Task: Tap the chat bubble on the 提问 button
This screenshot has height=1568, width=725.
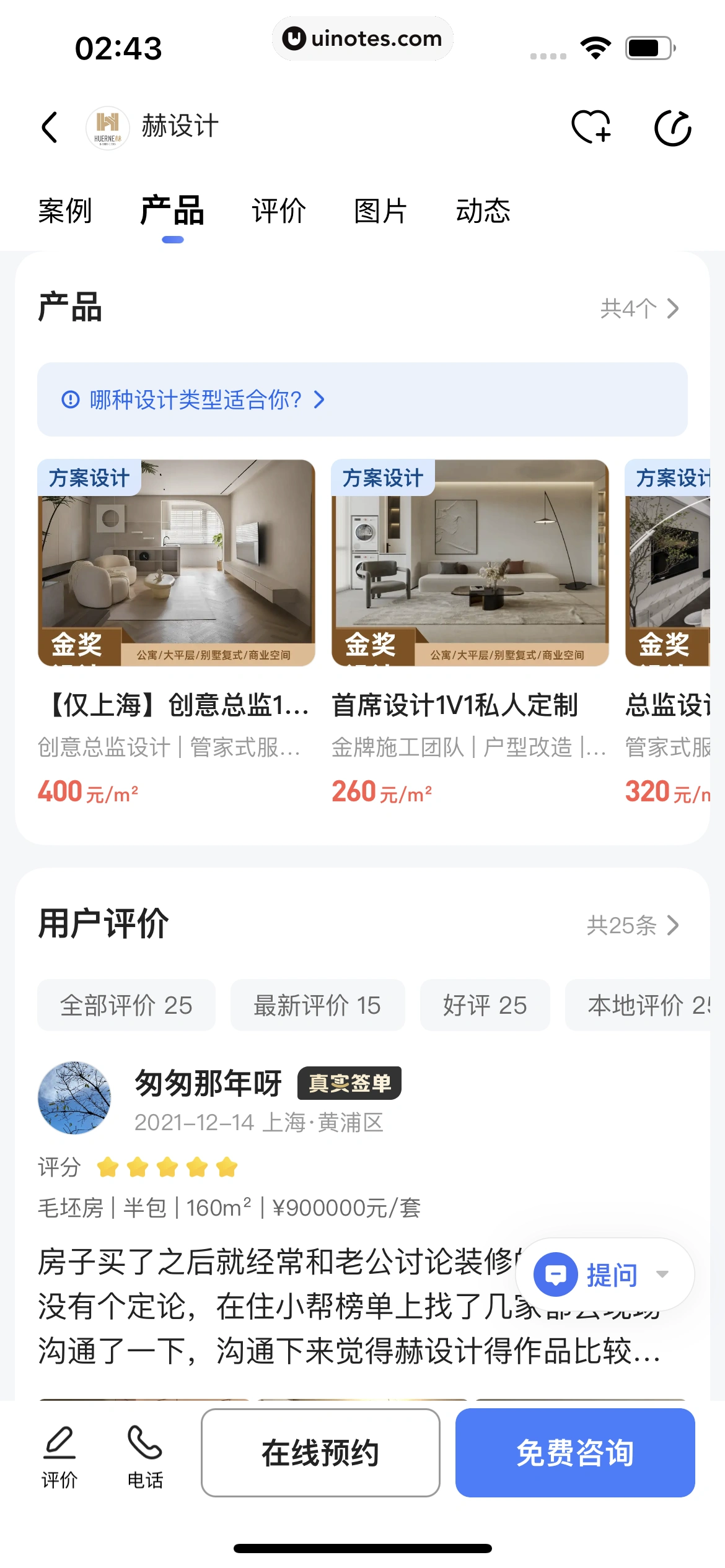Action: coord(556,1274)
